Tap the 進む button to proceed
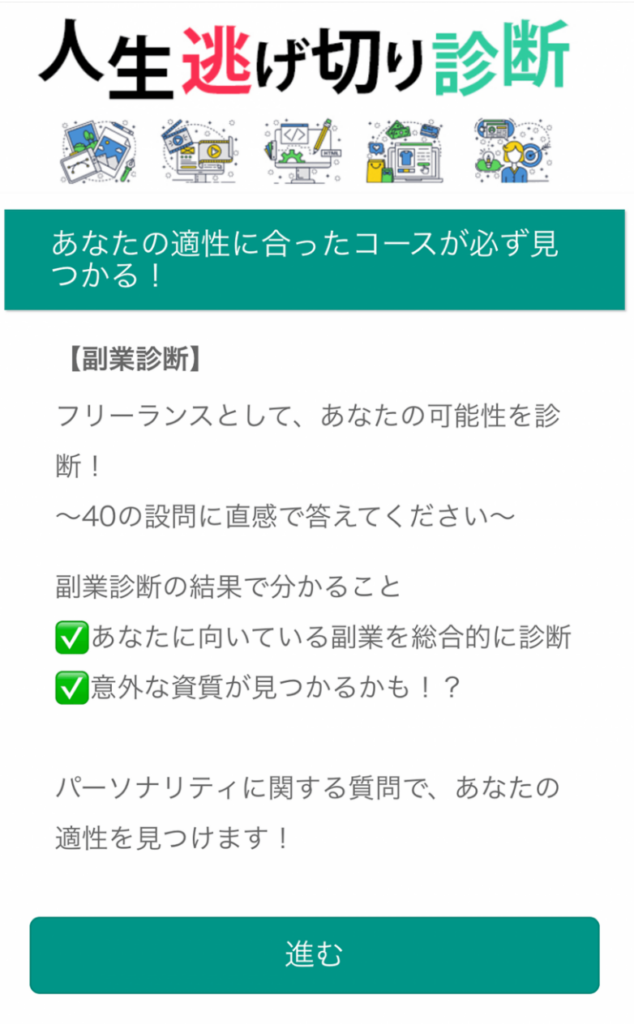This screenshot has height=1024, width=634. click(x=314, y=954)
